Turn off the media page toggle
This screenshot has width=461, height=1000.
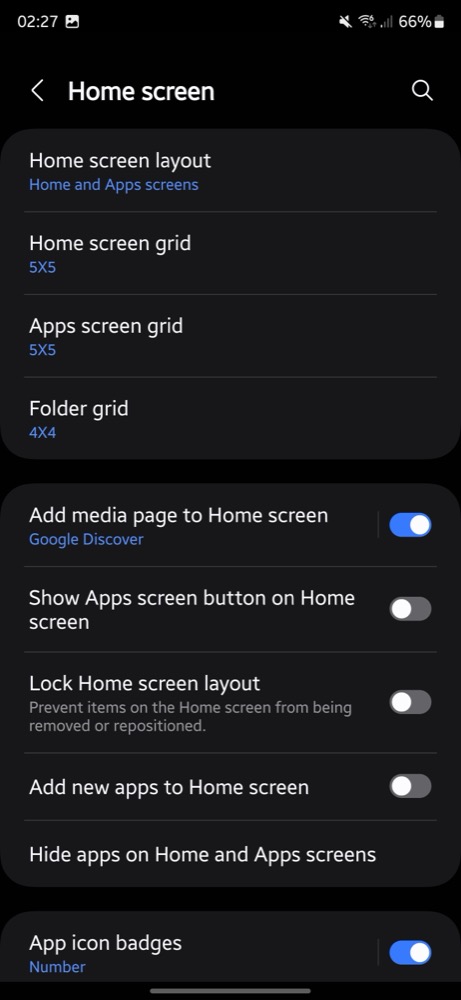coord(410,526)
